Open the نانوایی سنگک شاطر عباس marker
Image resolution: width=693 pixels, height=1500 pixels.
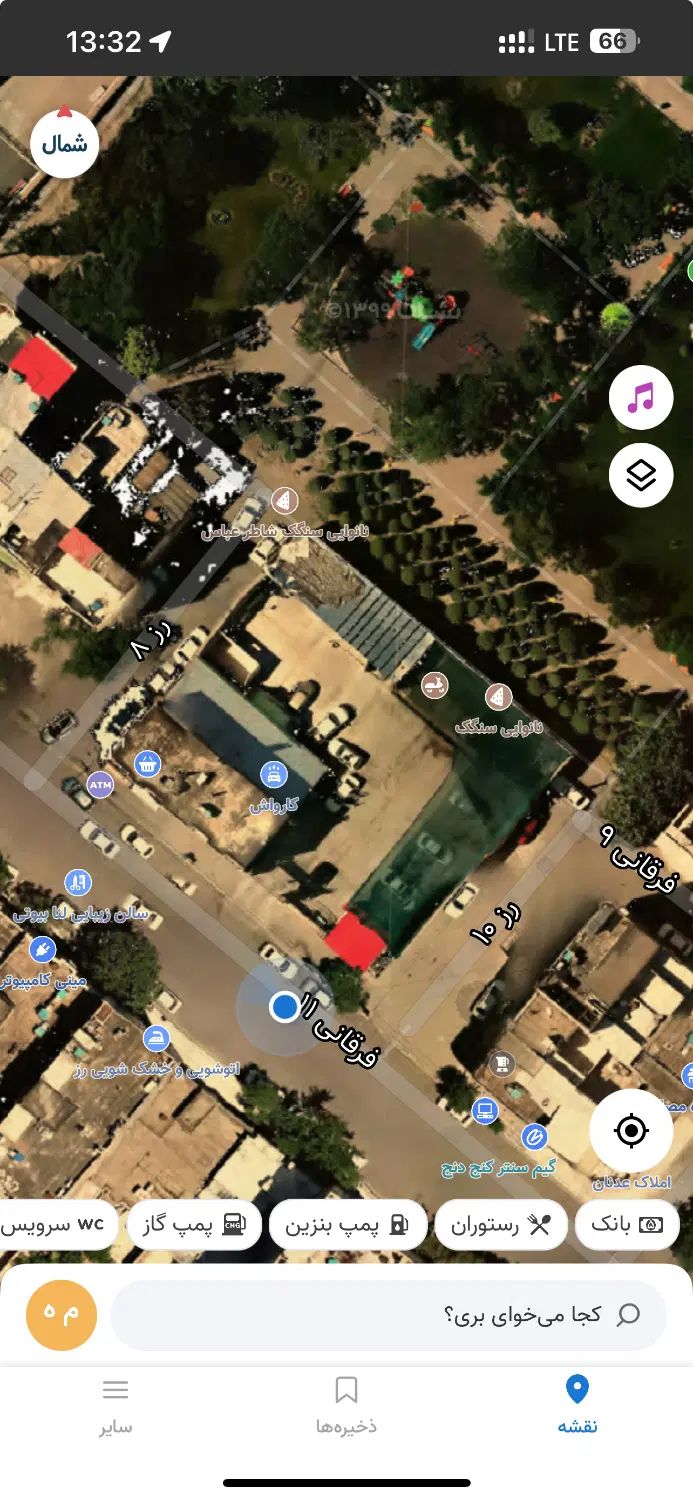click(286, 501)
